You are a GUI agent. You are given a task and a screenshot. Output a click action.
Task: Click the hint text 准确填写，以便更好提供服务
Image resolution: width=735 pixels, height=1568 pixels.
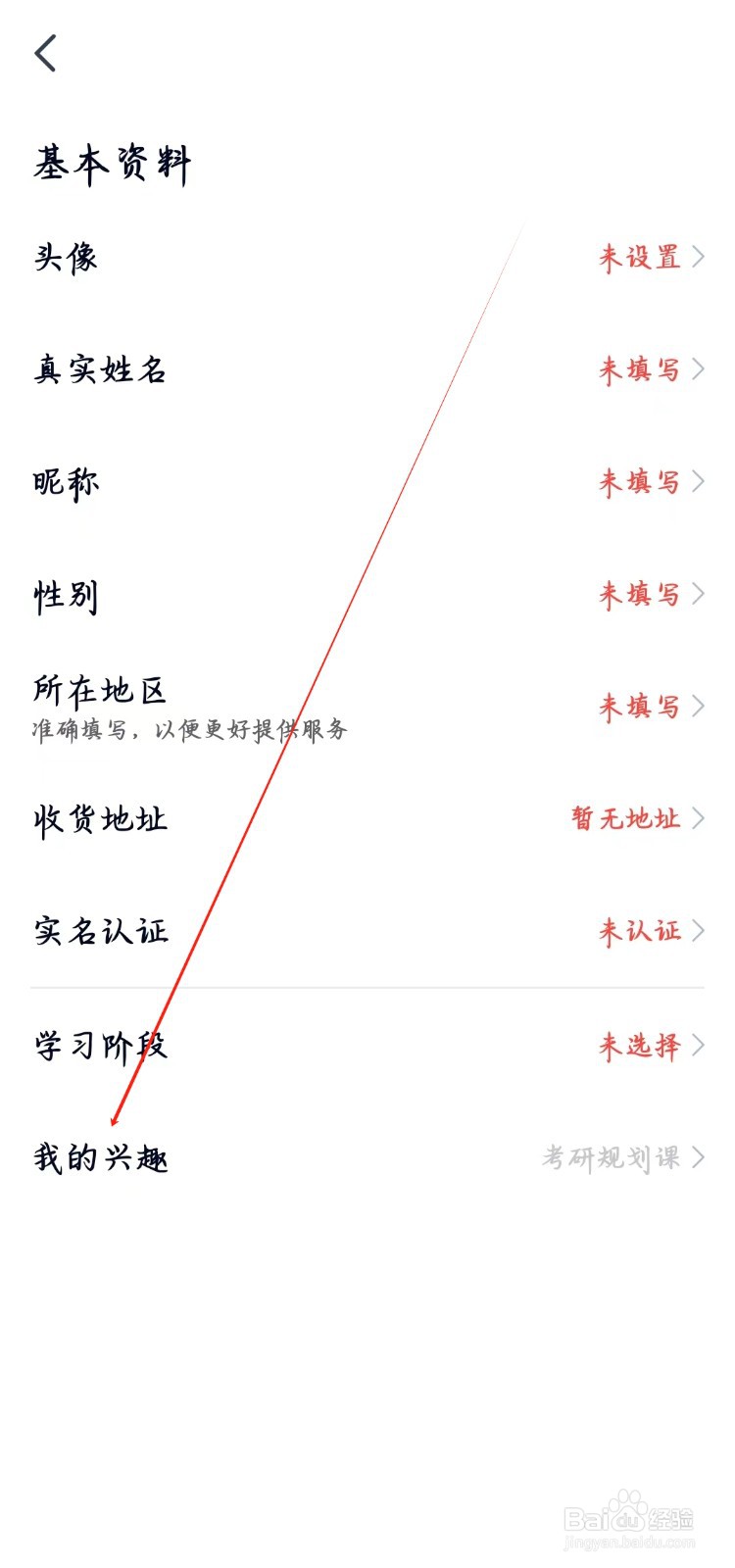[189, 729]
